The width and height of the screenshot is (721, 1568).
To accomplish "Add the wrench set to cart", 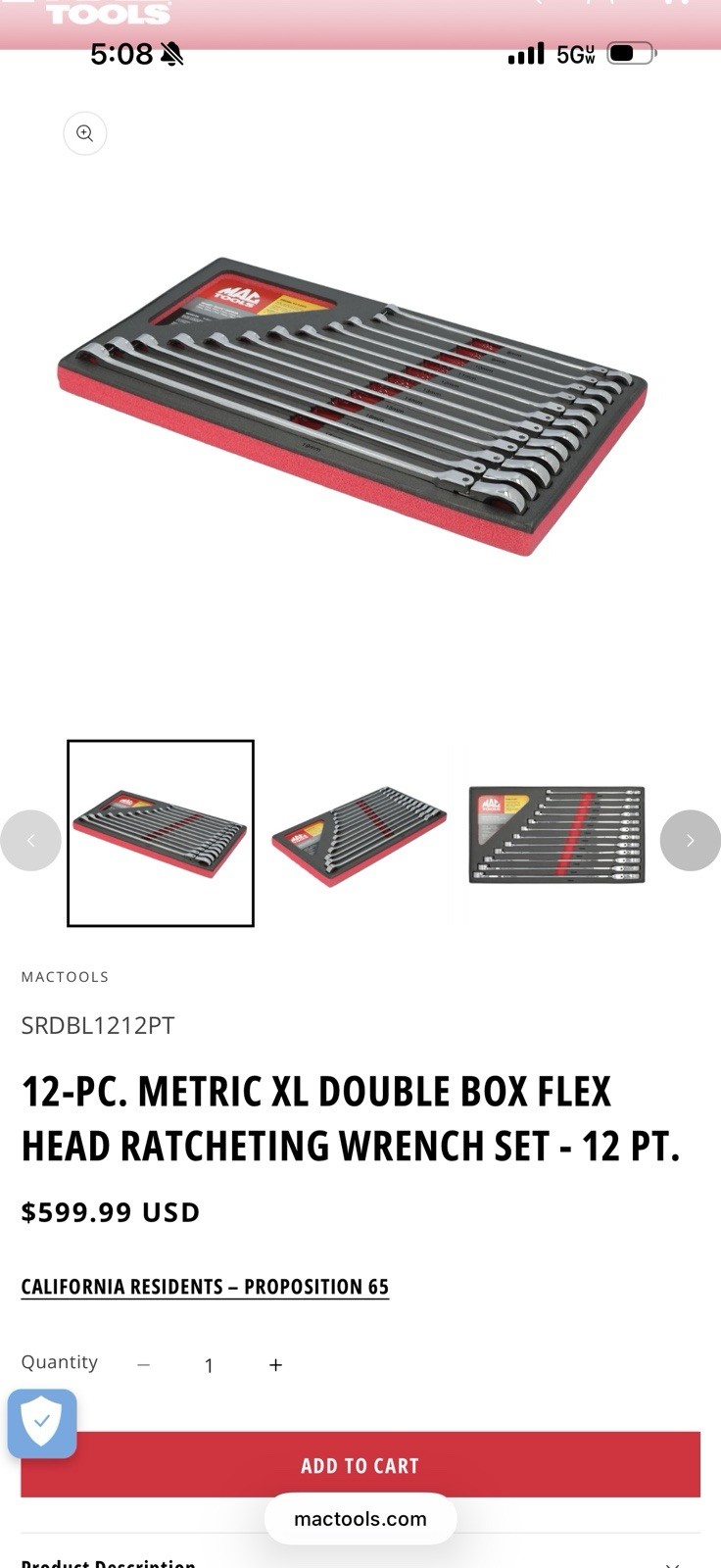I will point(360,1465).
